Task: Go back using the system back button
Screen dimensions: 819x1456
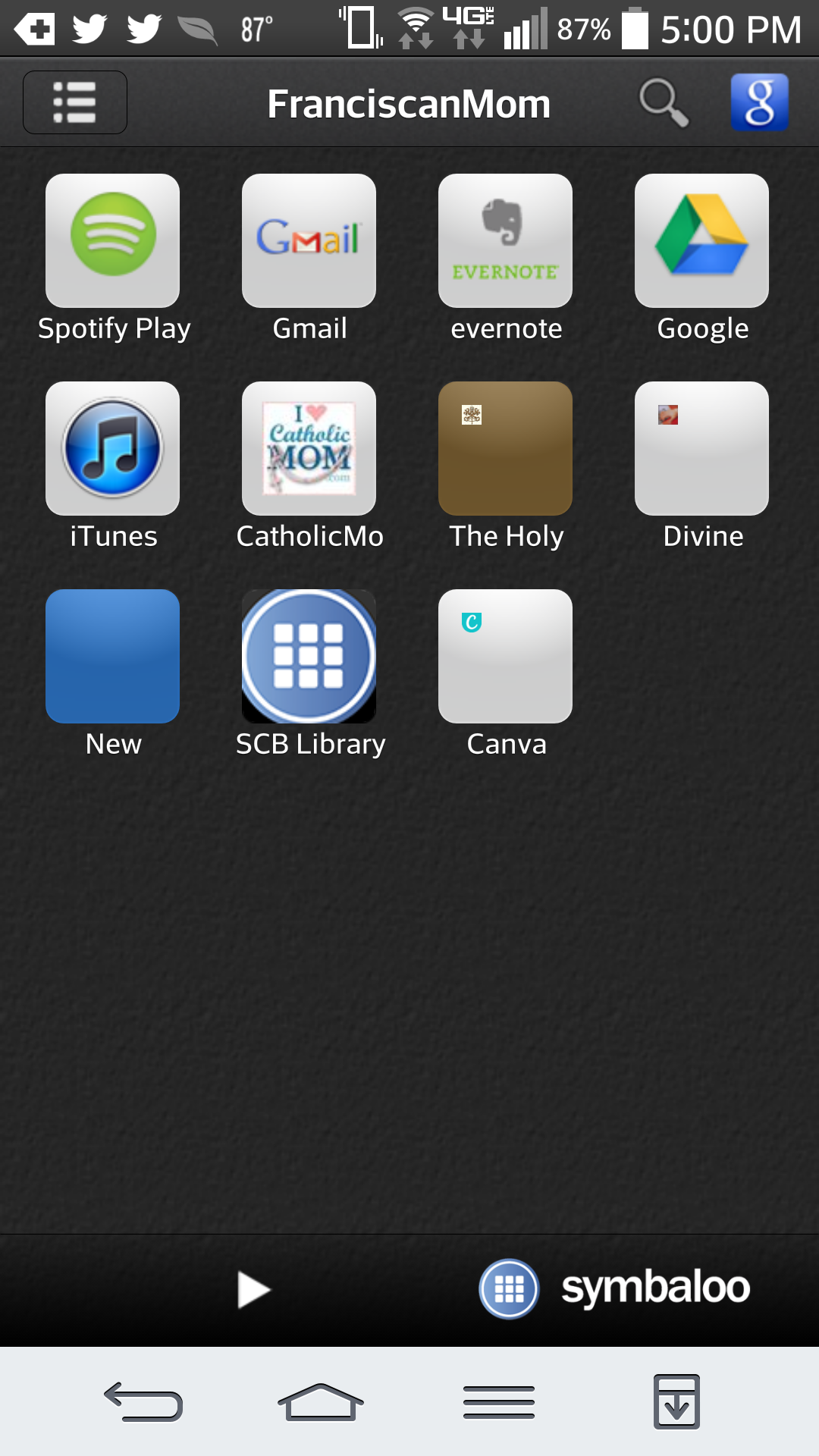Action: [x=143, y=1401]
